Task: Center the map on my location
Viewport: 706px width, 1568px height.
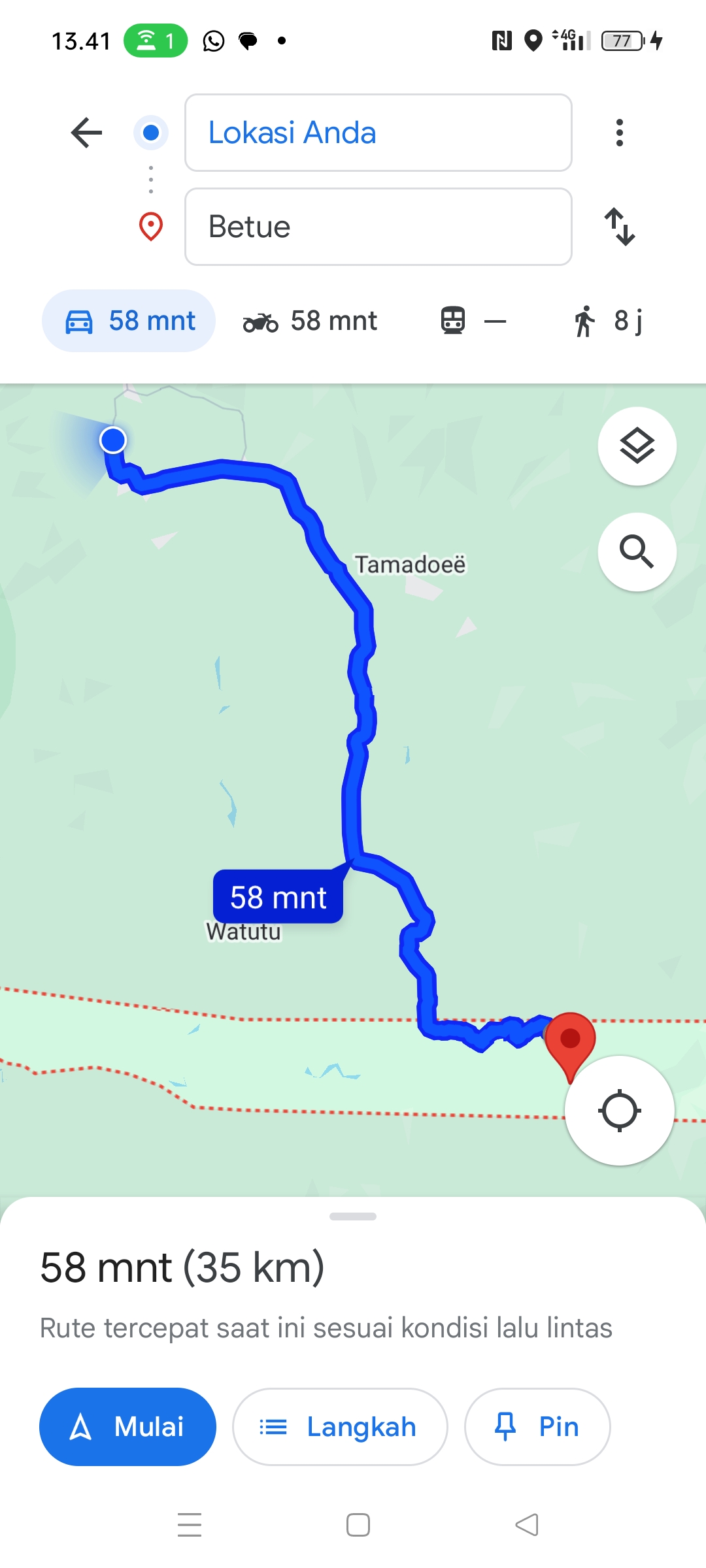Action: click(620, 1111)
